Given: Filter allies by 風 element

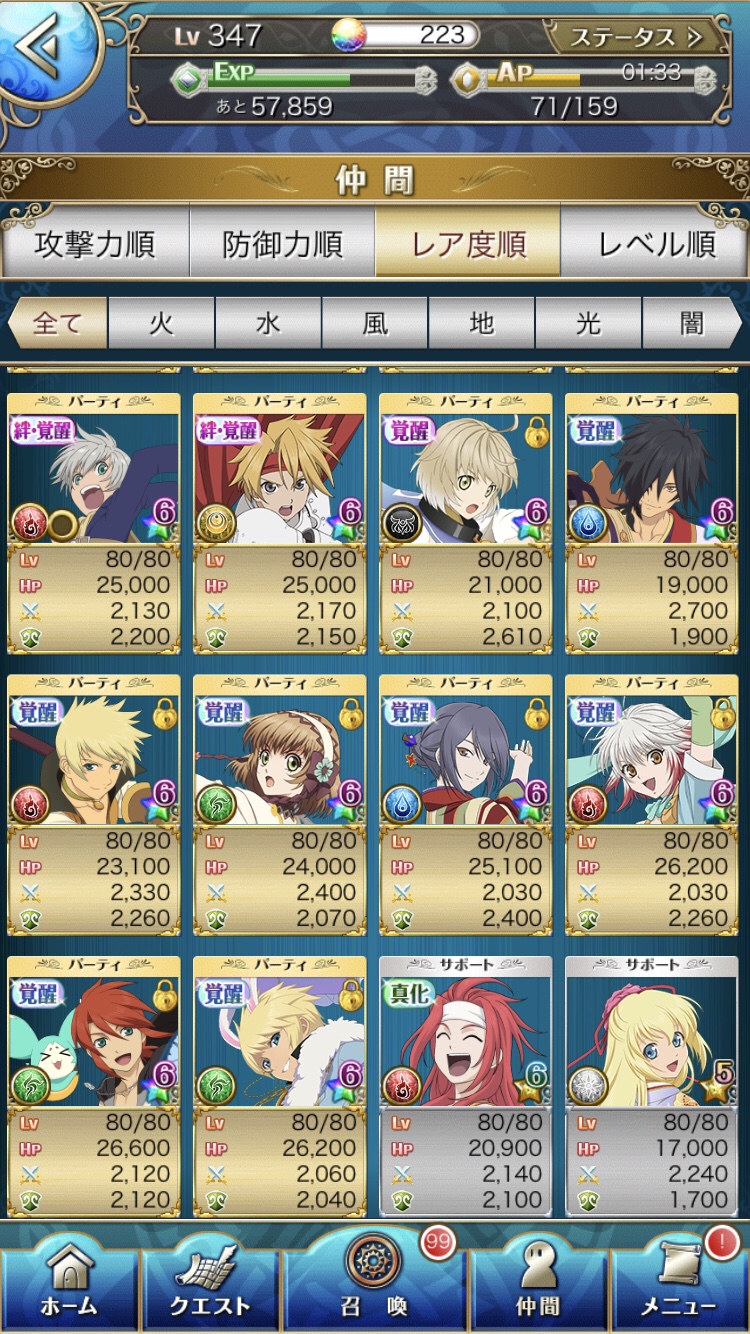Looking at the screenshot, I should point(375,323).
